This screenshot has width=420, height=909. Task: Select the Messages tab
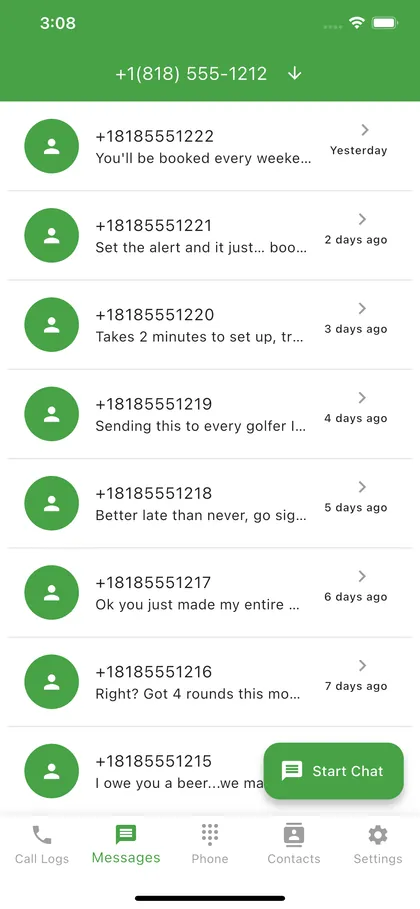tap(126, 845)
